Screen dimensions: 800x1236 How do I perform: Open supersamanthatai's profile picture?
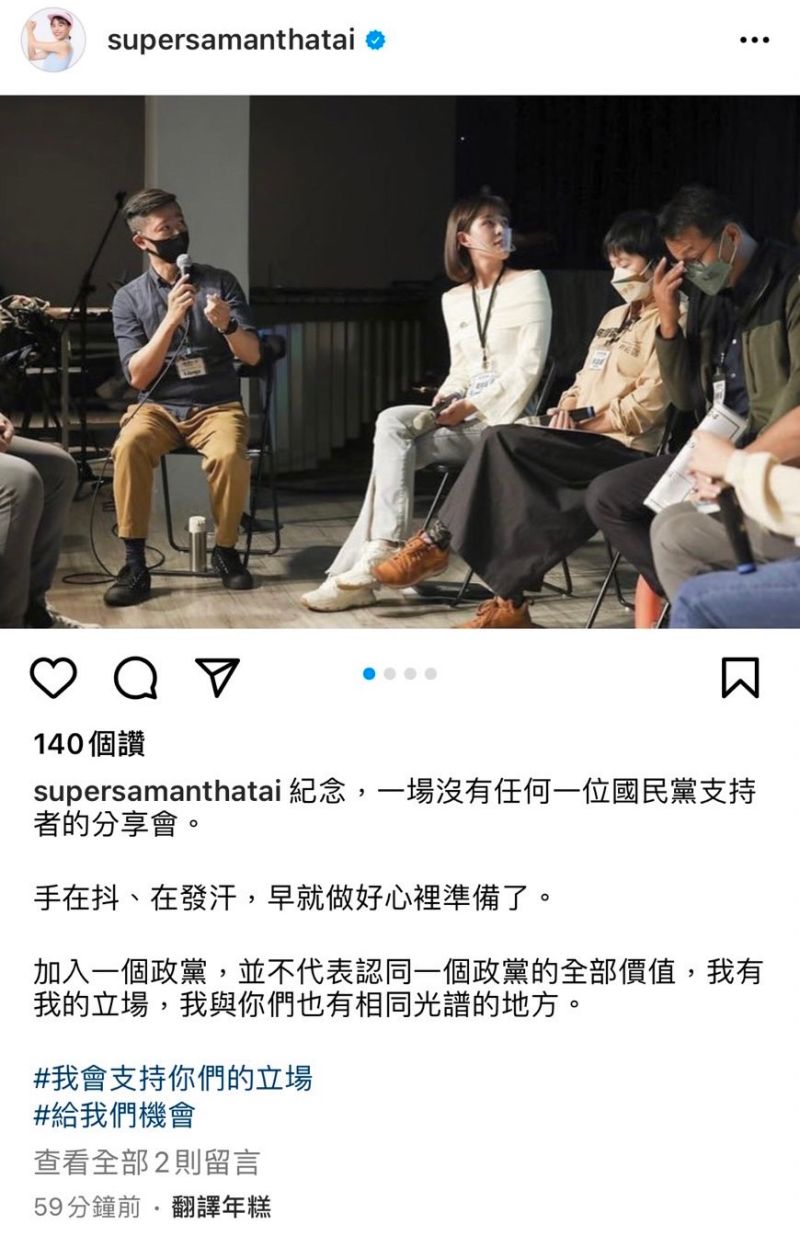52,38
